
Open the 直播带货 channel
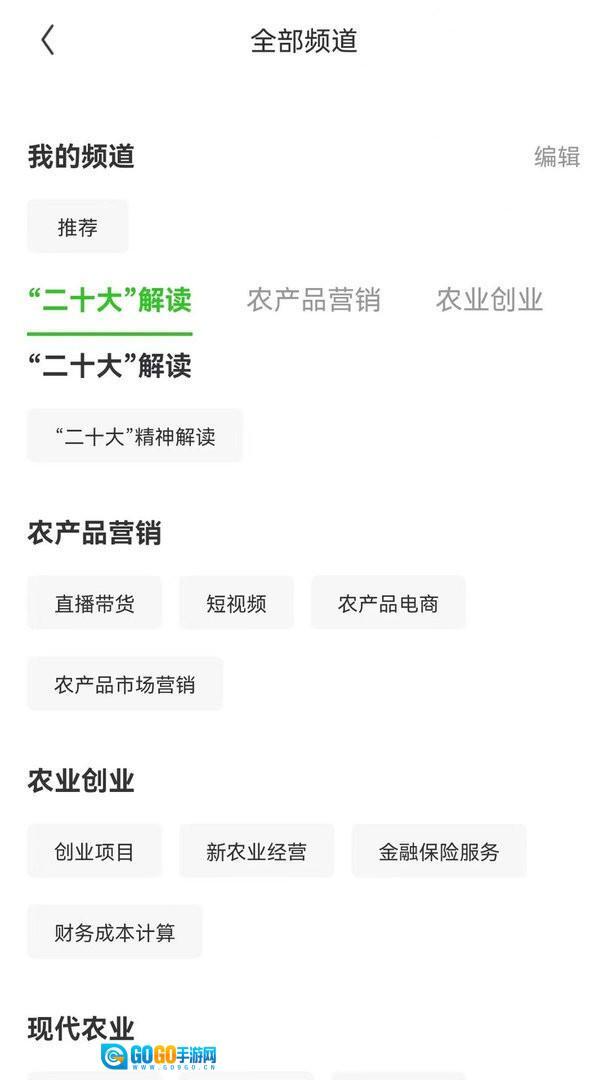coord(94,603)
